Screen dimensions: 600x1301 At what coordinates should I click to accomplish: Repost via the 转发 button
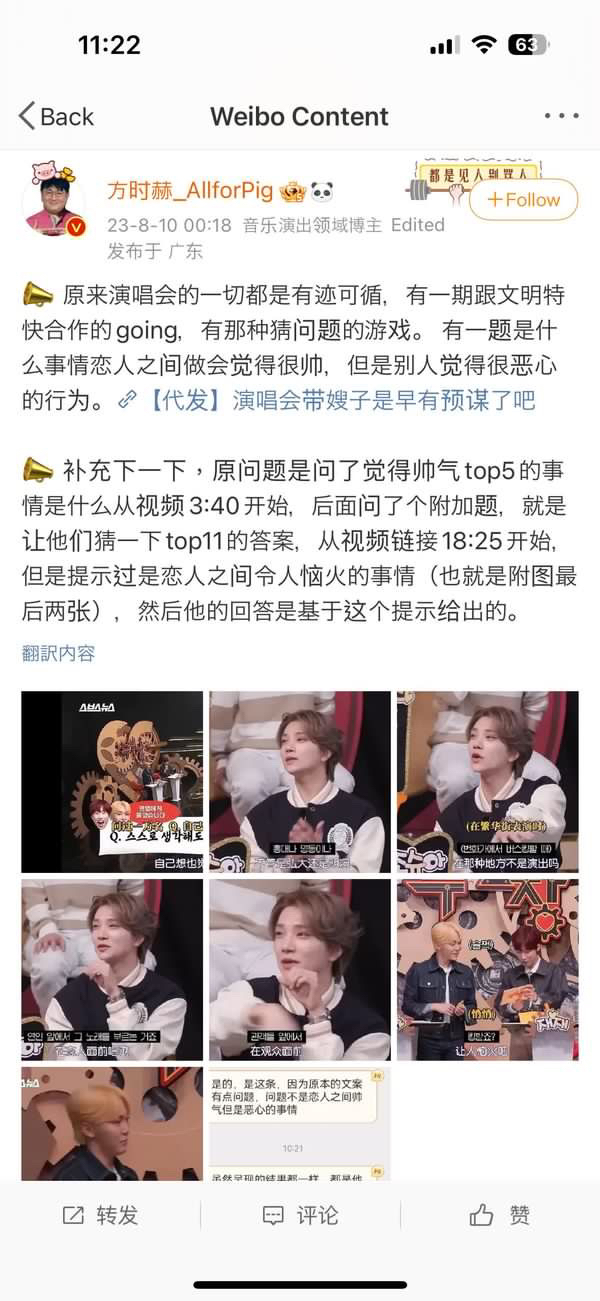point(100,1215)
